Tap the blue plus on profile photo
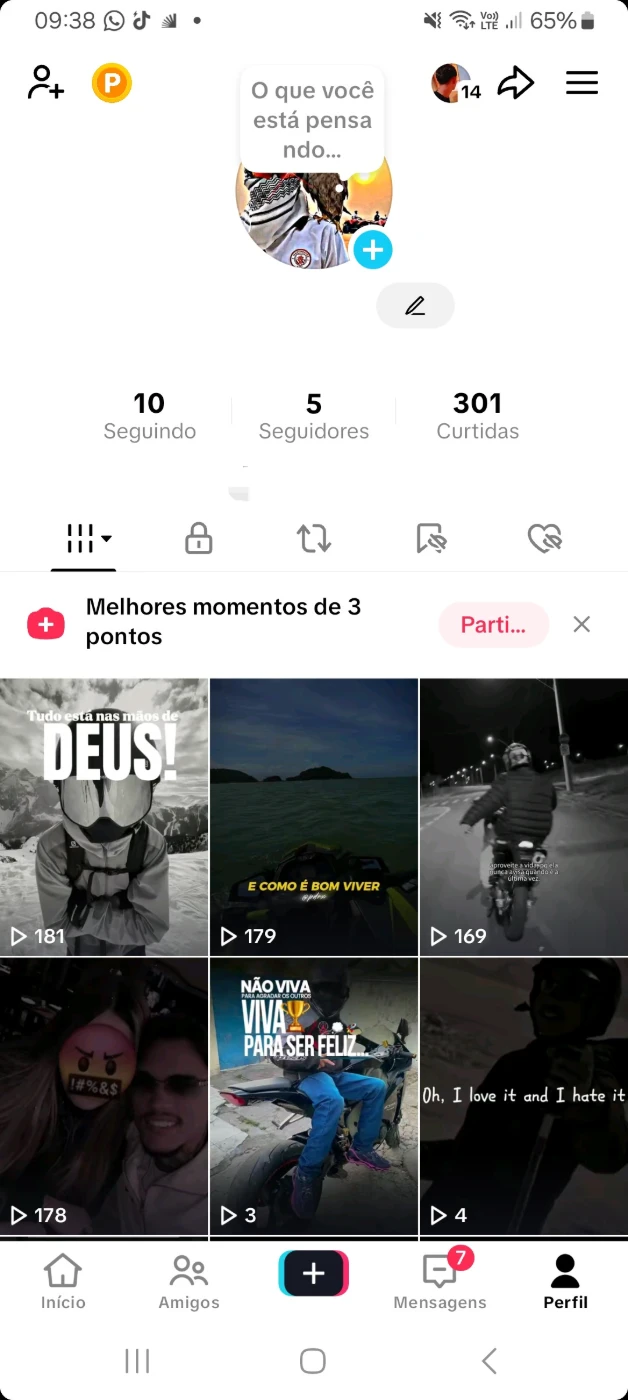The image size is (628, 1400). [373, 249]
